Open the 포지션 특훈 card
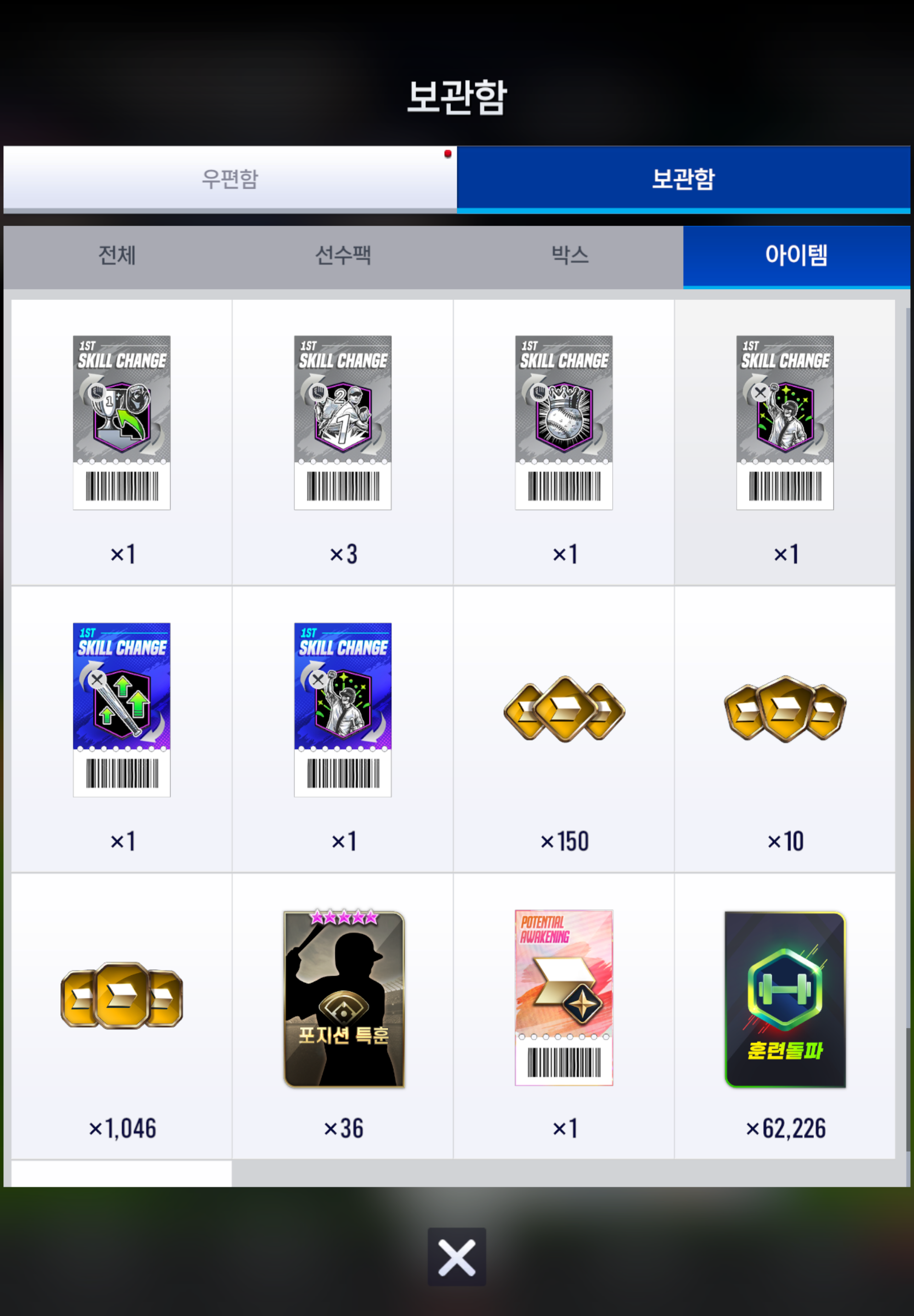914x1316 pixels. point(343,999)
